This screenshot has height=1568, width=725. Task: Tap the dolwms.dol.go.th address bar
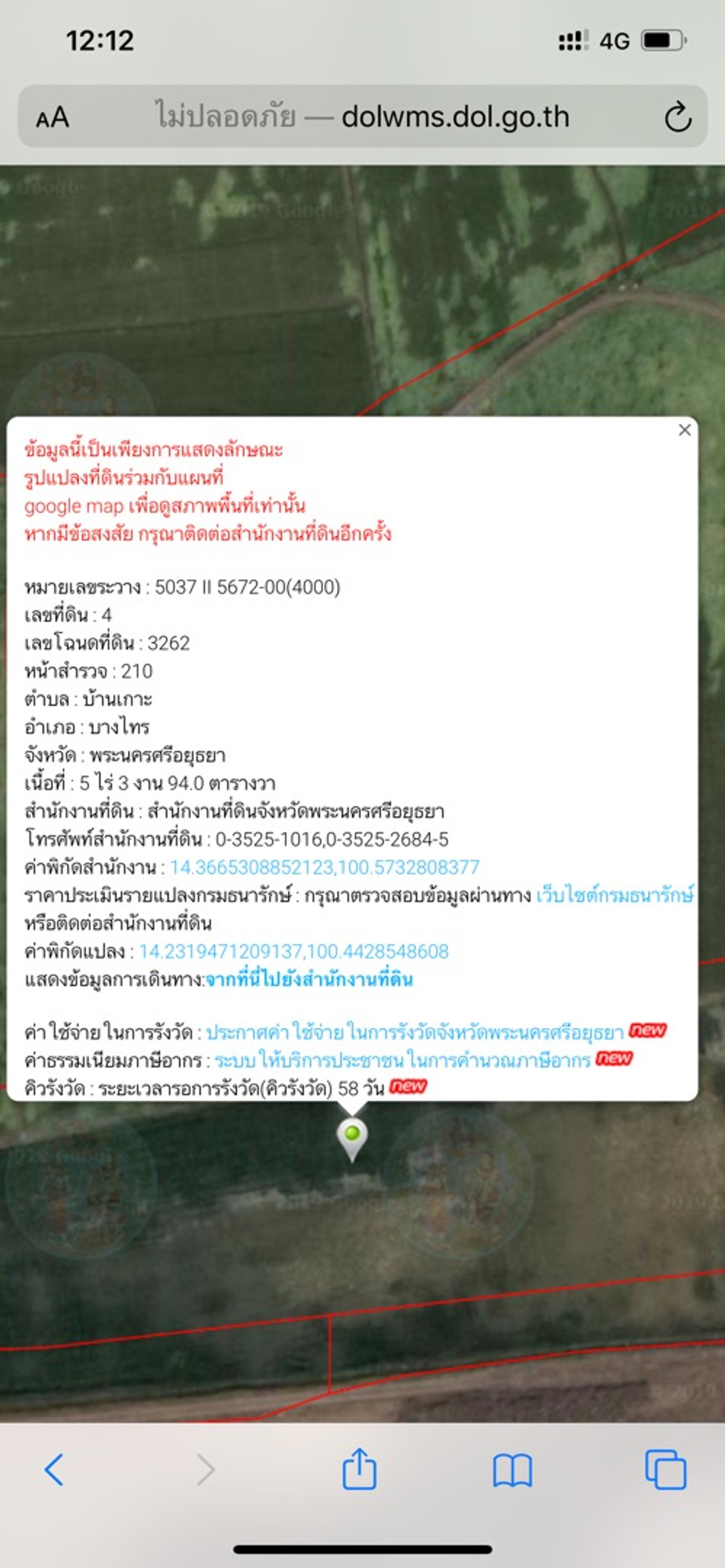tap(362, 117)
